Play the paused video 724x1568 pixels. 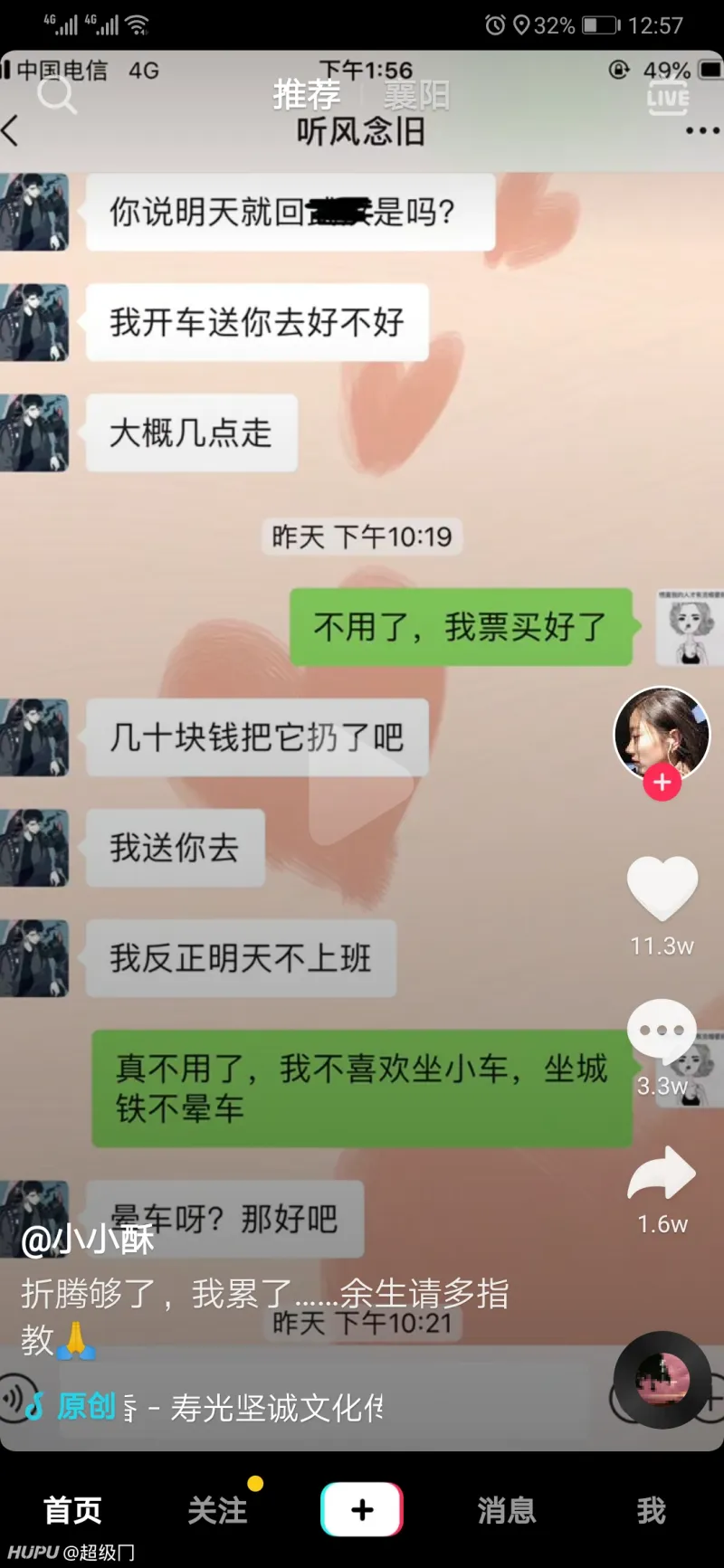360,794
